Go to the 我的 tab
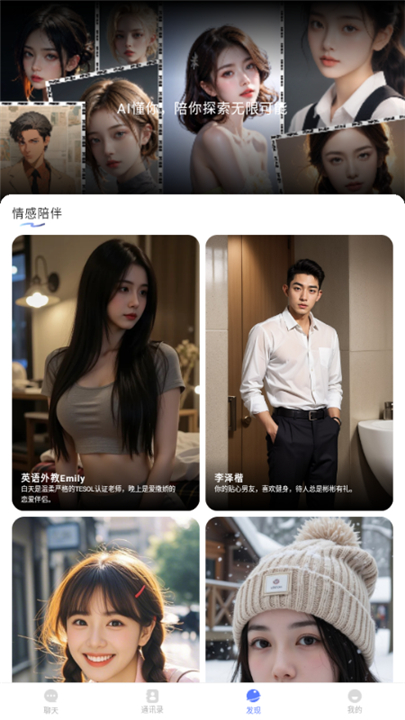Image resolution: width=405 pixels, height=720 pixels. tap(354, 702)
